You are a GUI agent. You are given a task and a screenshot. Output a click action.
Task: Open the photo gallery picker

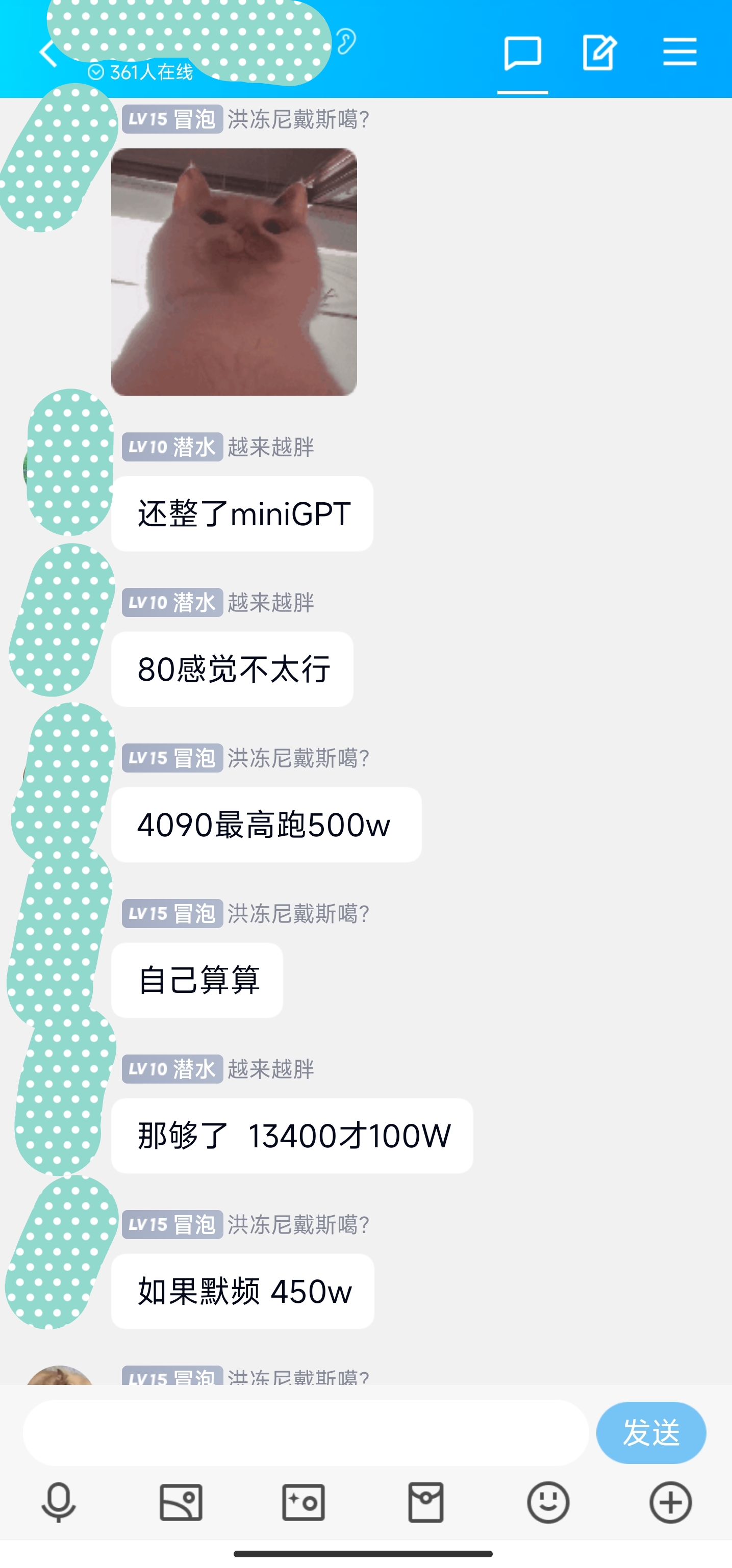181,1502
